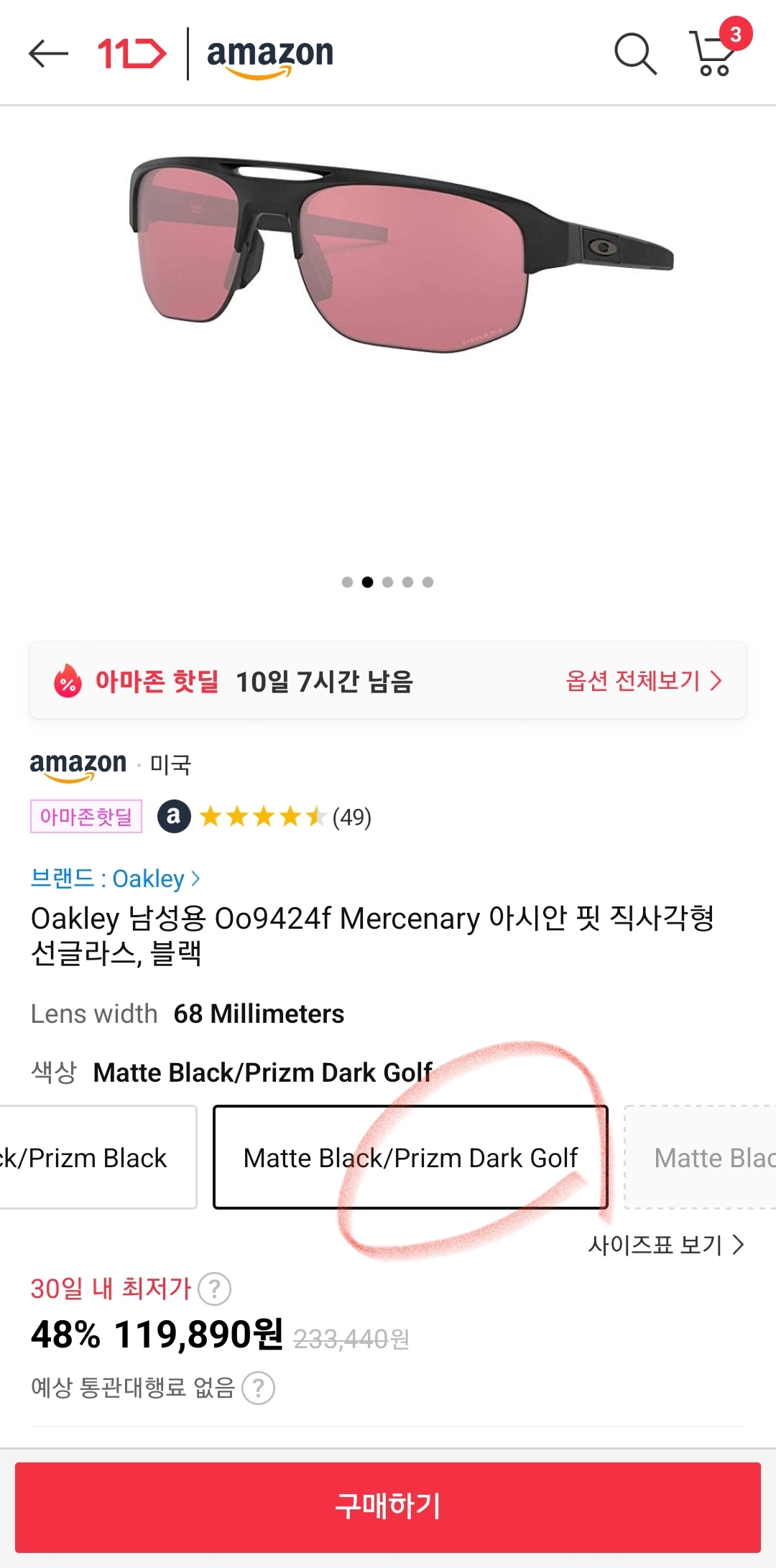Choose the dashed-border Matte Black option on the right
Screen dimensions: 776x1568
pyautogui.click(x=700, y=1157)
